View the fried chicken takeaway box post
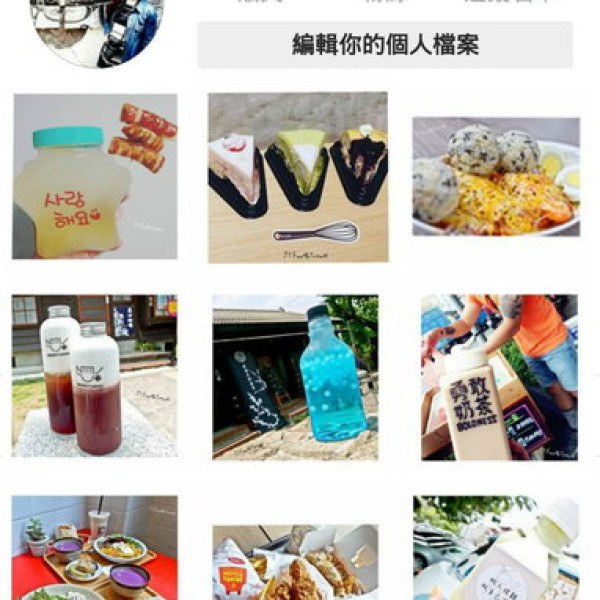This screenshot has height=600, width=600. coord(295,560)
